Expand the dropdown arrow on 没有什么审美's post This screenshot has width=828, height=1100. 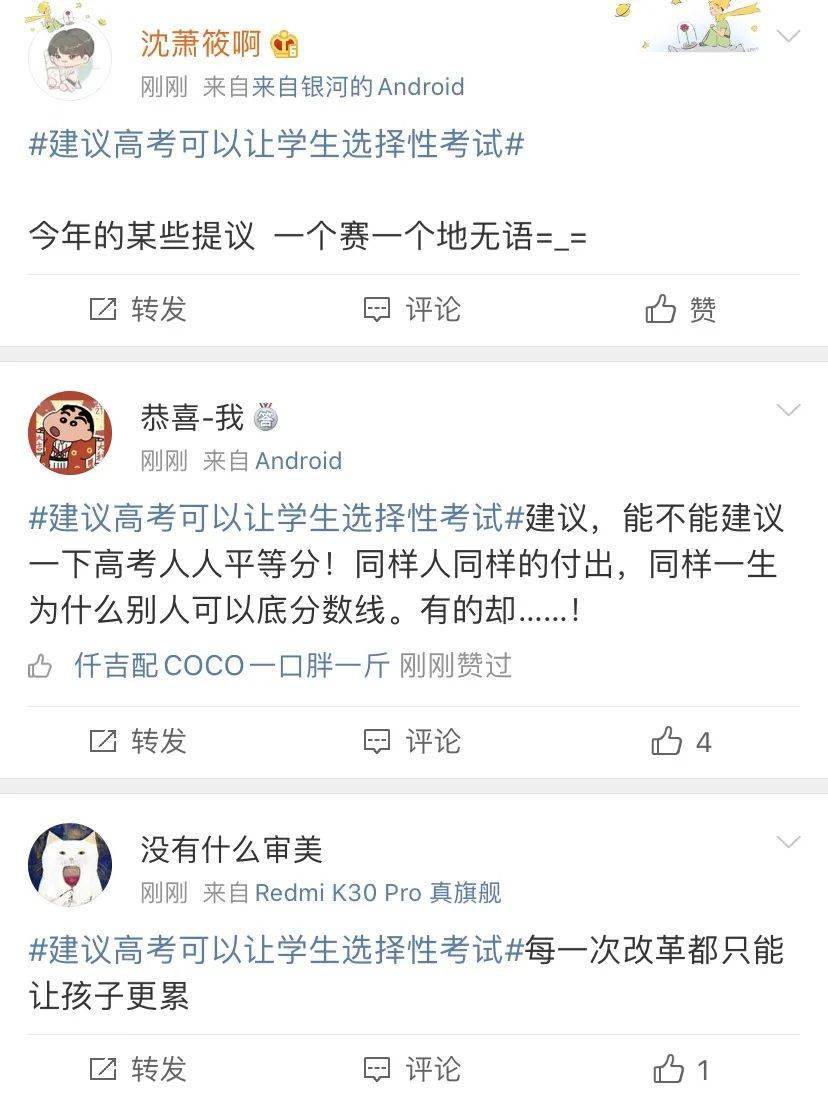789,843
